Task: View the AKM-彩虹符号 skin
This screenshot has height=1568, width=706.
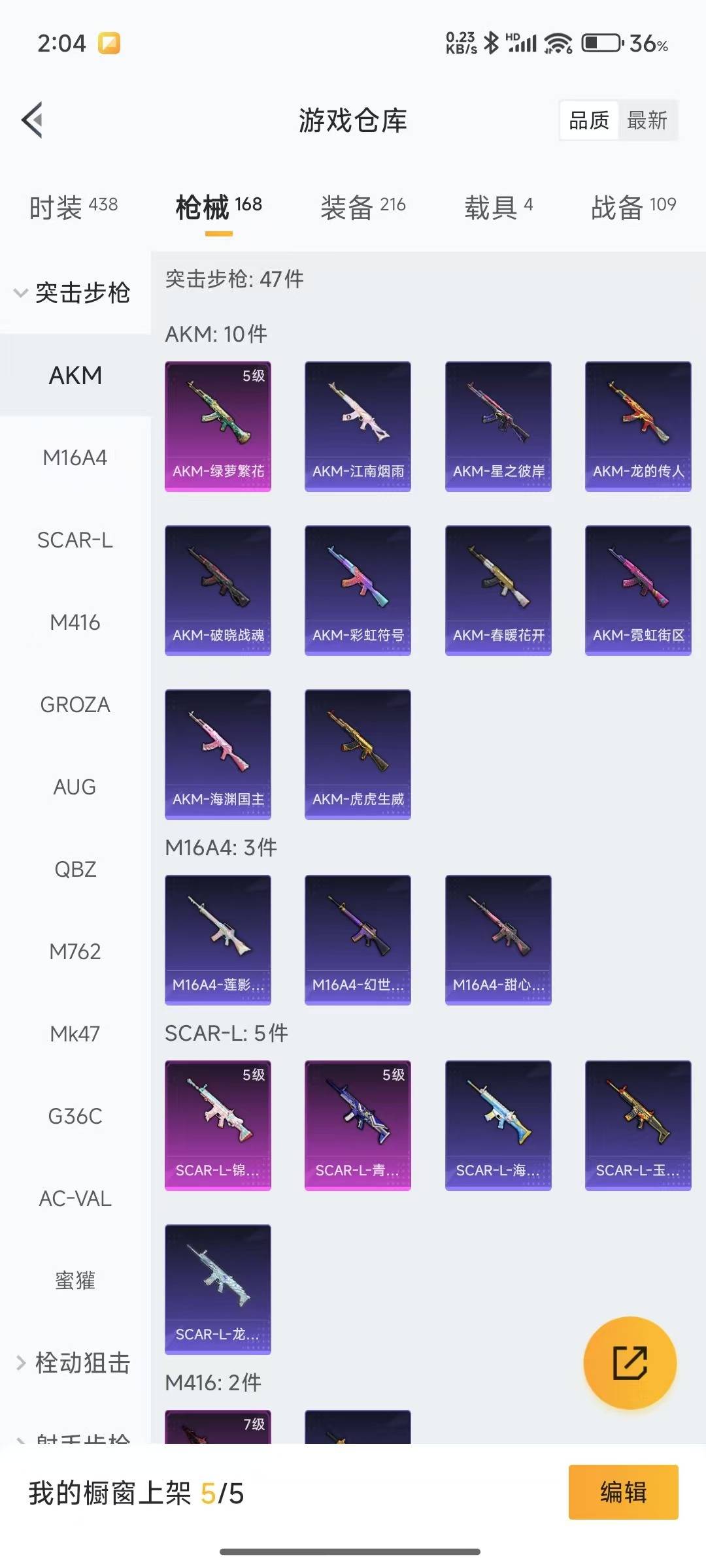Action: pos(358,590)
